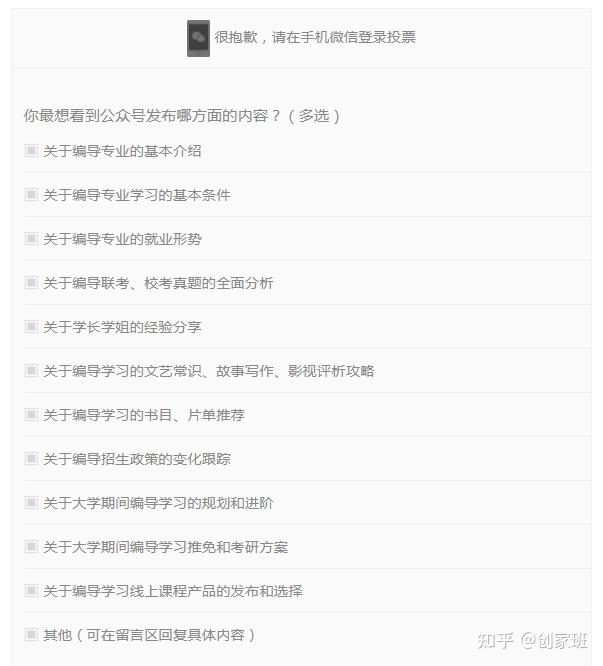The height and width of the screenshot is (666, 603).
Task: Check 关于编导专业的基本介绍 option
Action: pos(32,151)
